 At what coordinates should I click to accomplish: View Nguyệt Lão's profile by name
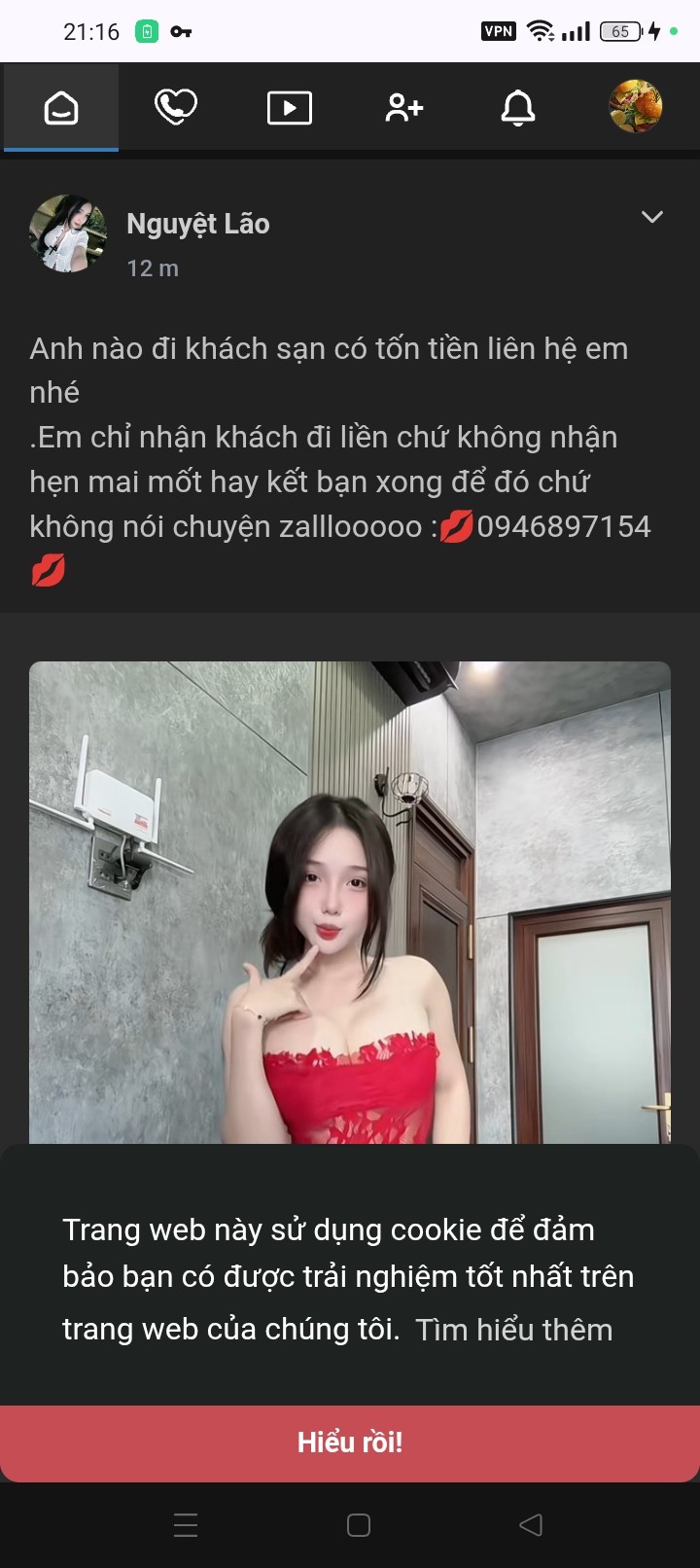198,224
